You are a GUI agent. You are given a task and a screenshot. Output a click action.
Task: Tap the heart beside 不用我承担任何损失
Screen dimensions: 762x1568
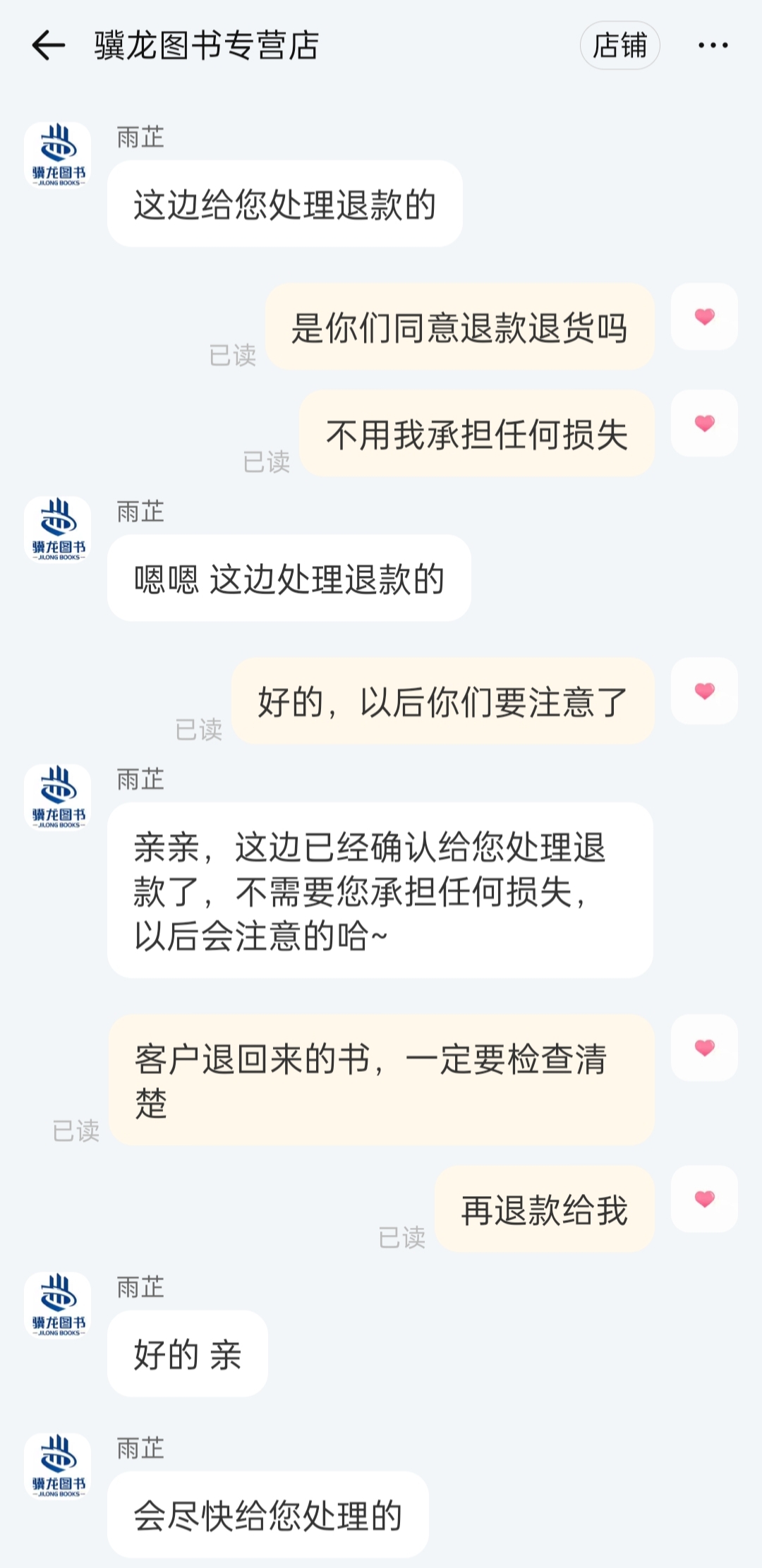704,423
